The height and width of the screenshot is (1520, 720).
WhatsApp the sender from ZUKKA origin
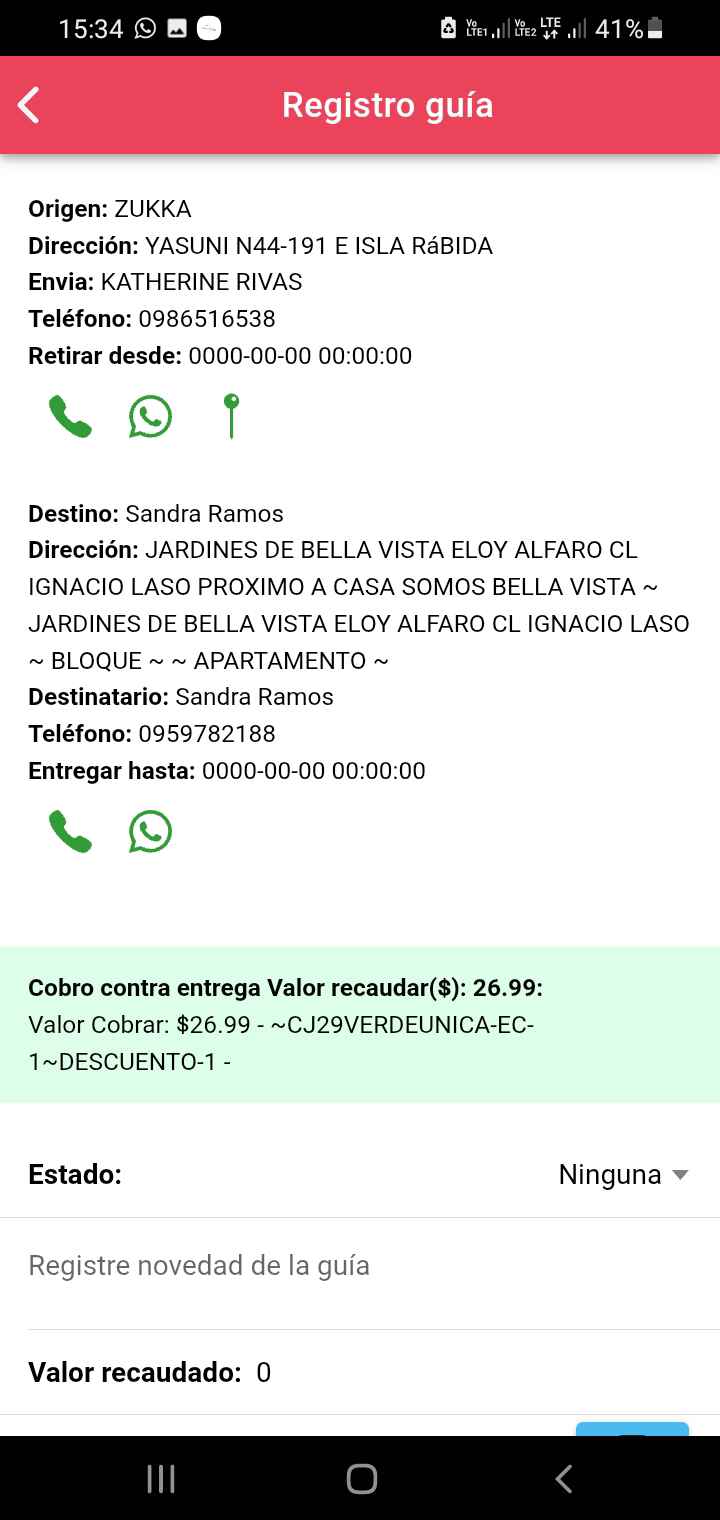150,417
